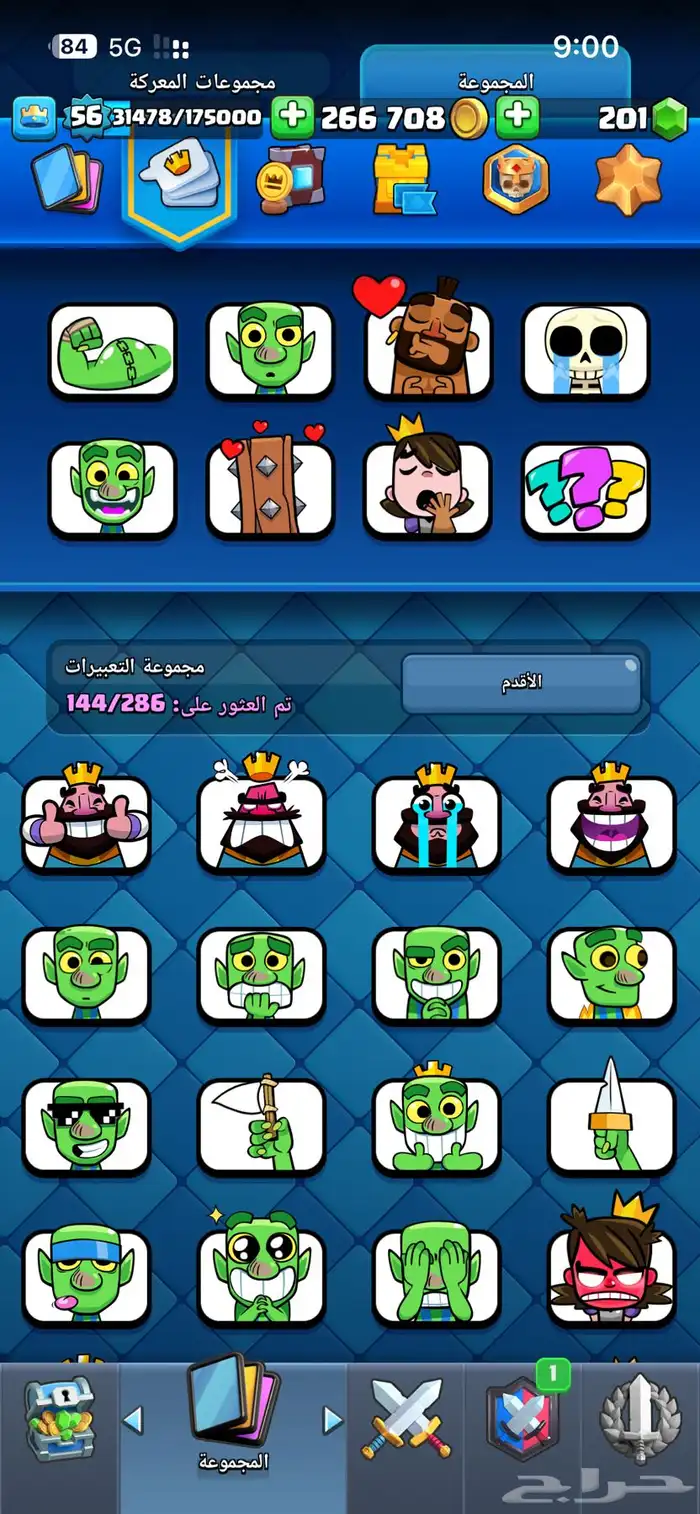Open the shop chest tab
This screenshot has height=1514, width=700.
pyautogui.click(x=58, y=1418)
